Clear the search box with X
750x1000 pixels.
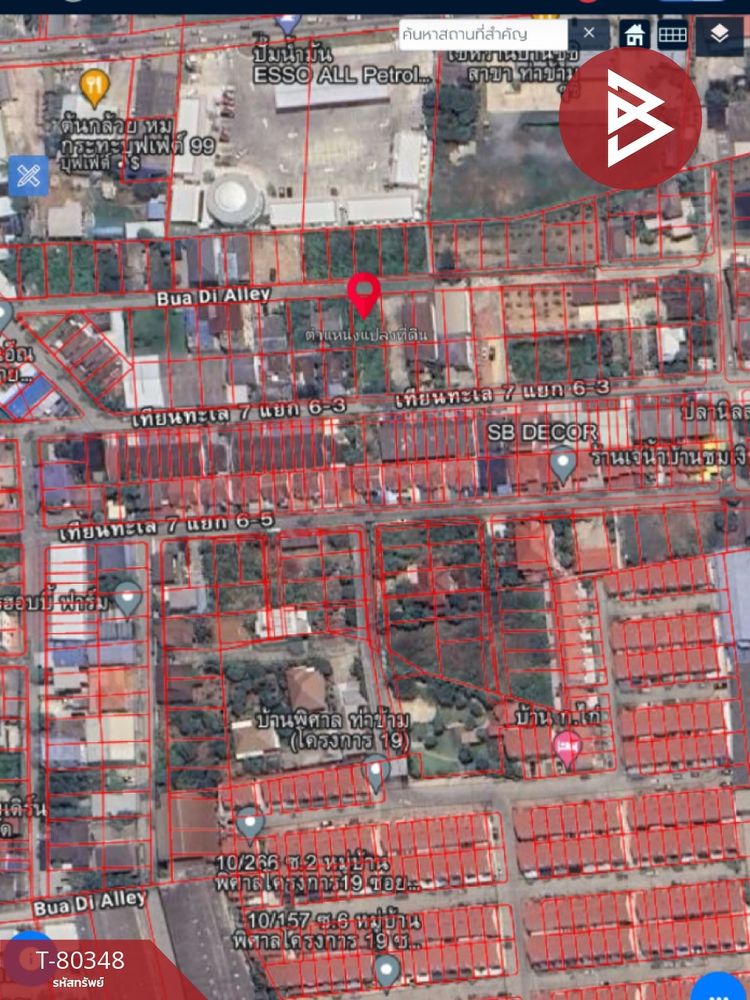(590, 34)
